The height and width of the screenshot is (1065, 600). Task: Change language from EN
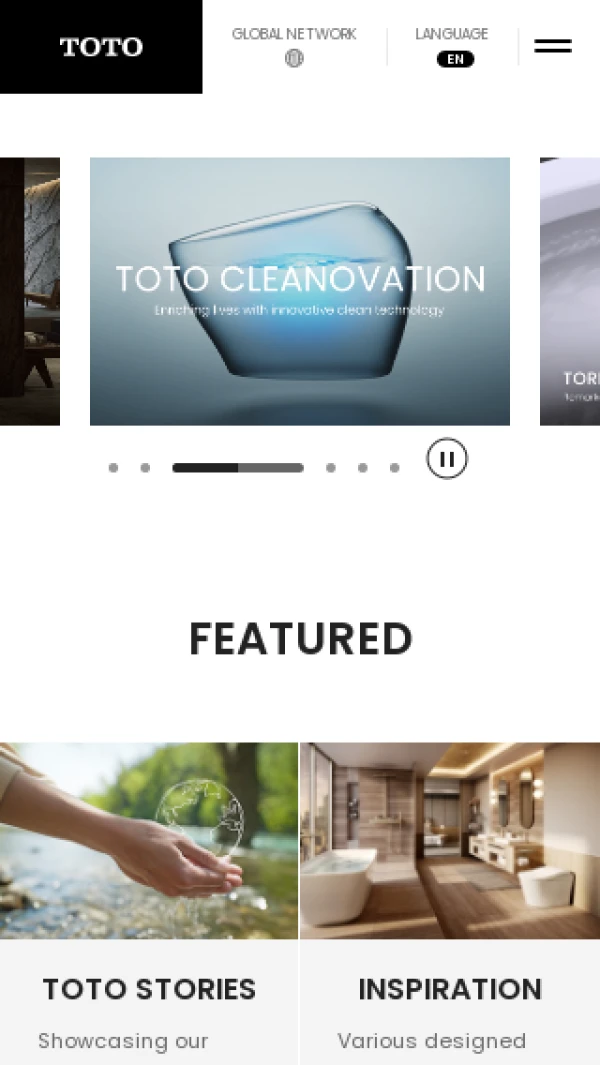455,58
